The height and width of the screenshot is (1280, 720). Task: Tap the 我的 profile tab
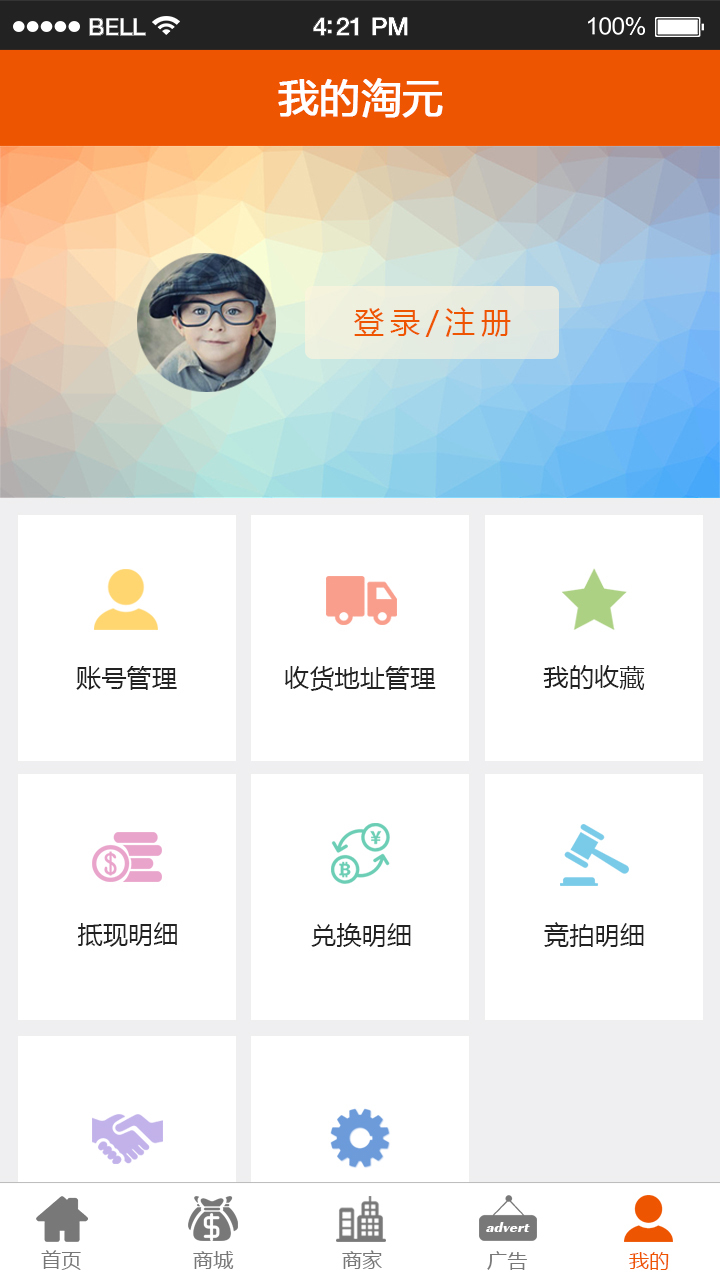click(648, 1232)
